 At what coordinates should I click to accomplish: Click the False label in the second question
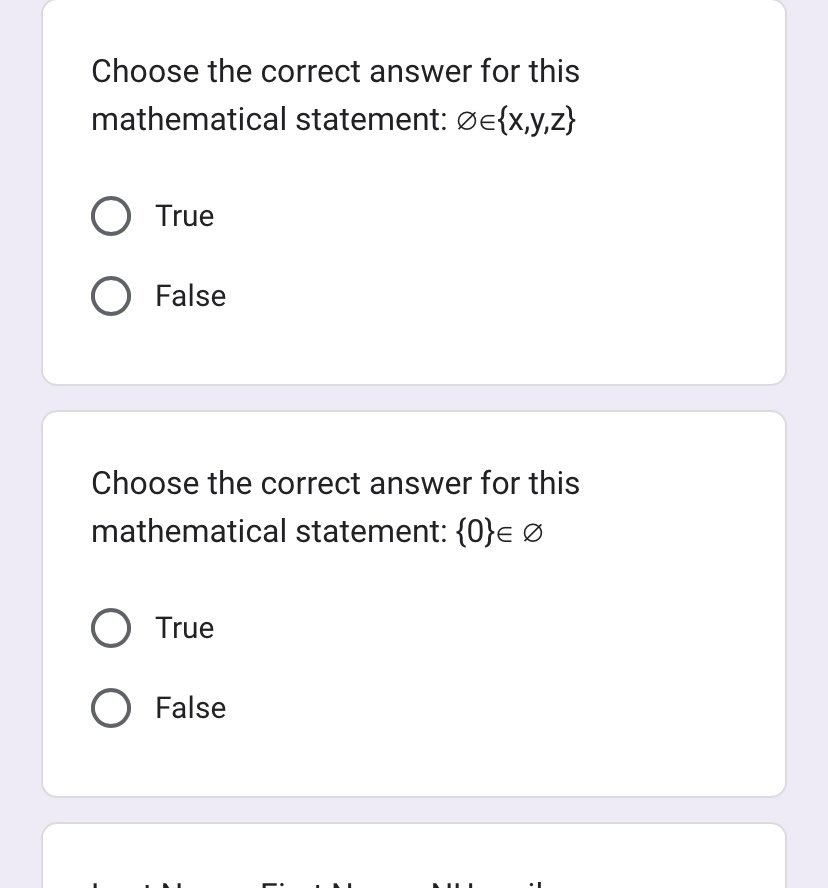point(190,708)
